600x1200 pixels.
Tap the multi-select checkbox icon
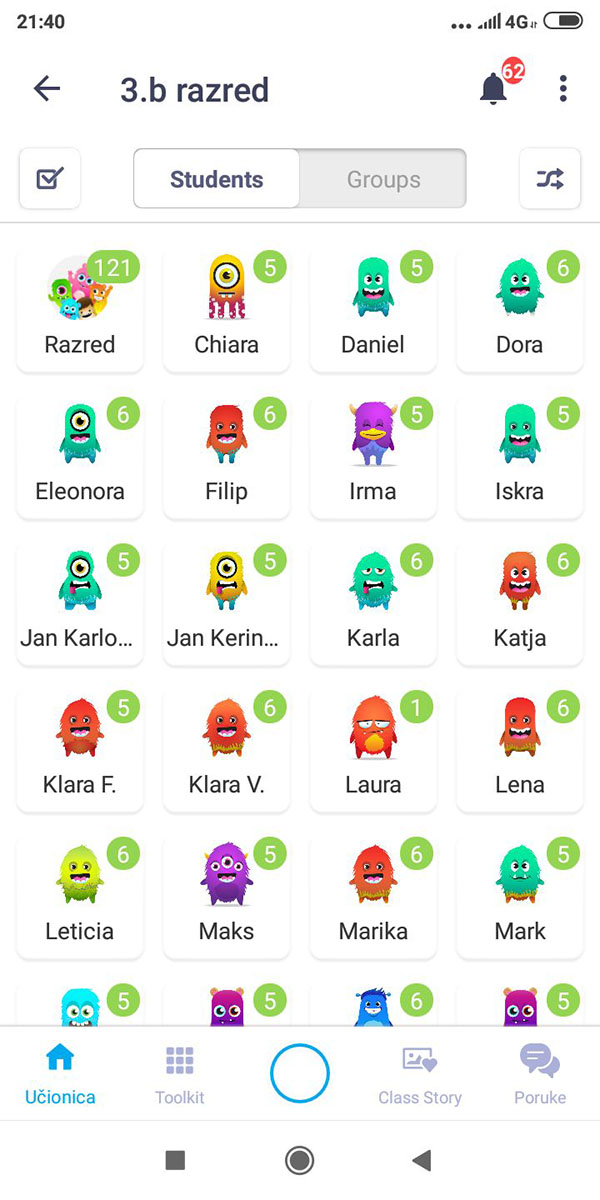[x=50, y=179]
